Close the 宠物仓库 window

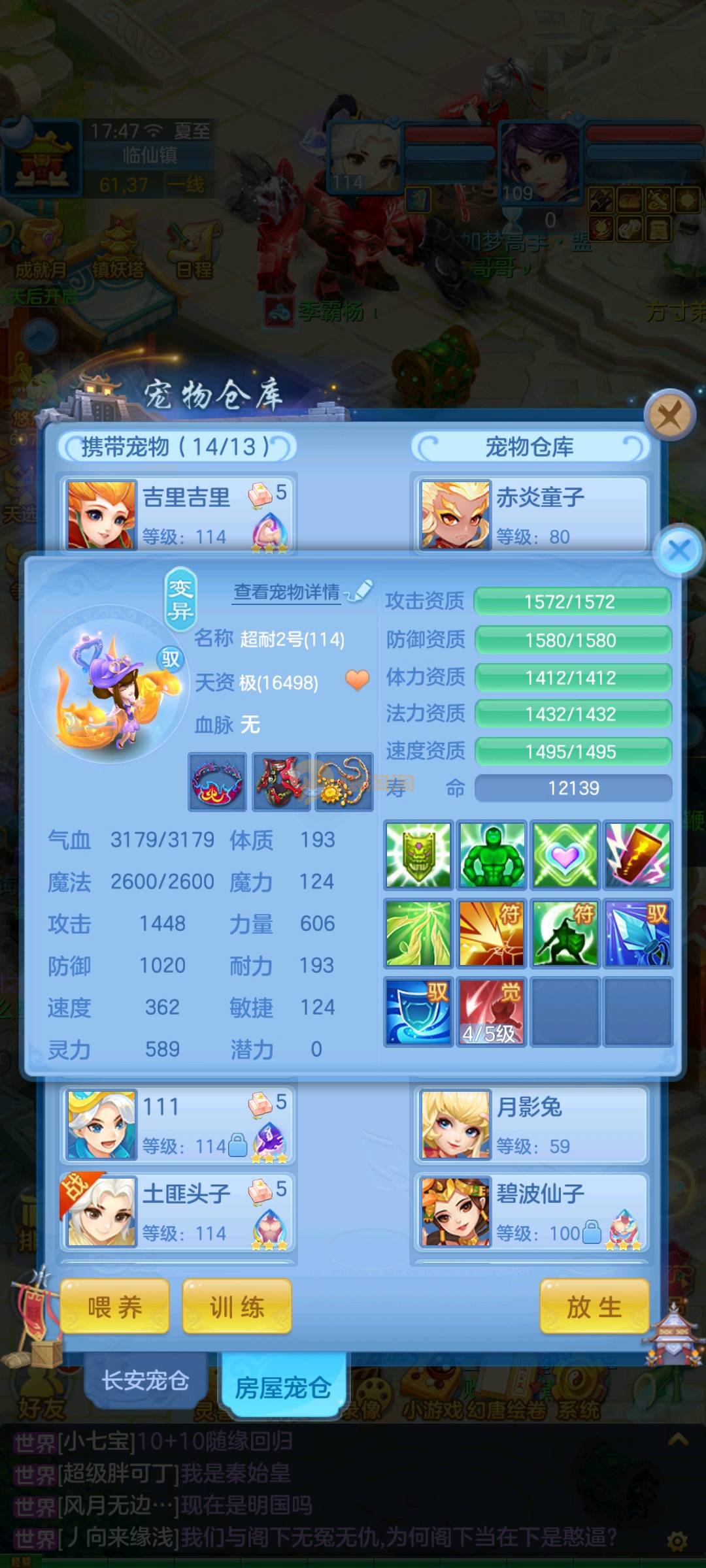(669, 414)
